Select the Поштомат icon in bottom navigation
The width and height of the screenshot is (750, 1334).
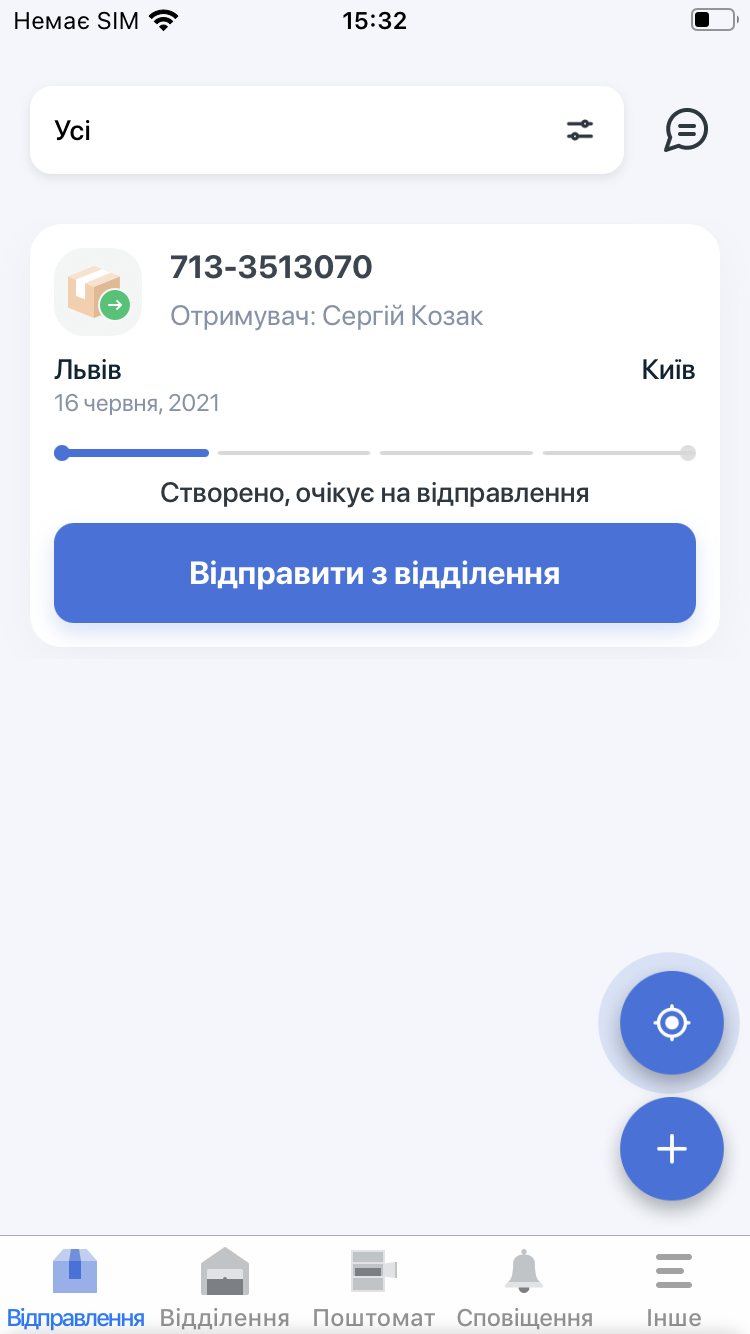click(373, 1272)
